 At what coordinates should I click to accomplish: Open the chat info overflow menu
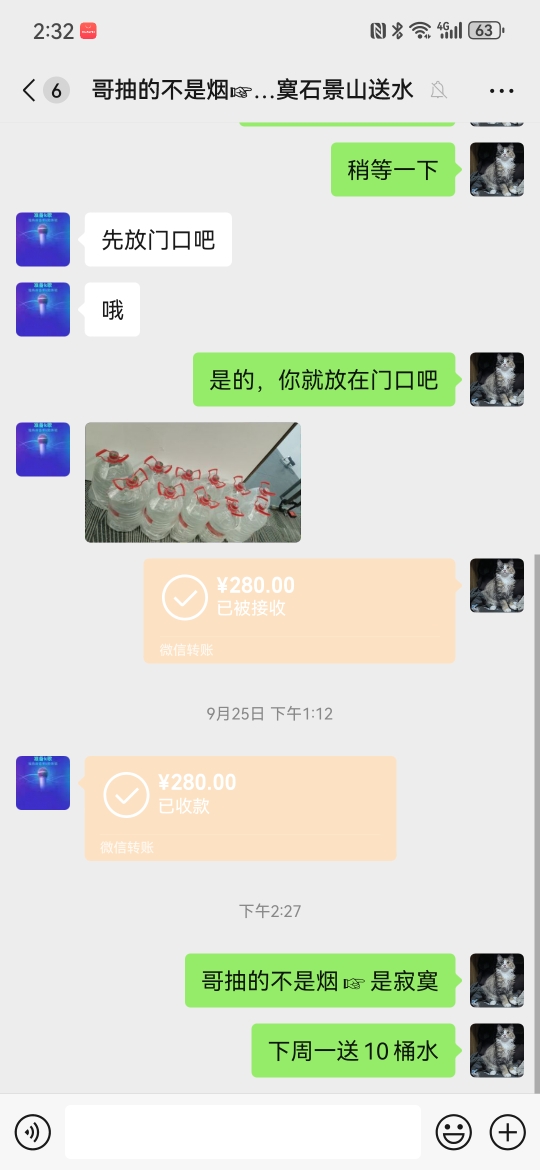[x=501, y=91]
